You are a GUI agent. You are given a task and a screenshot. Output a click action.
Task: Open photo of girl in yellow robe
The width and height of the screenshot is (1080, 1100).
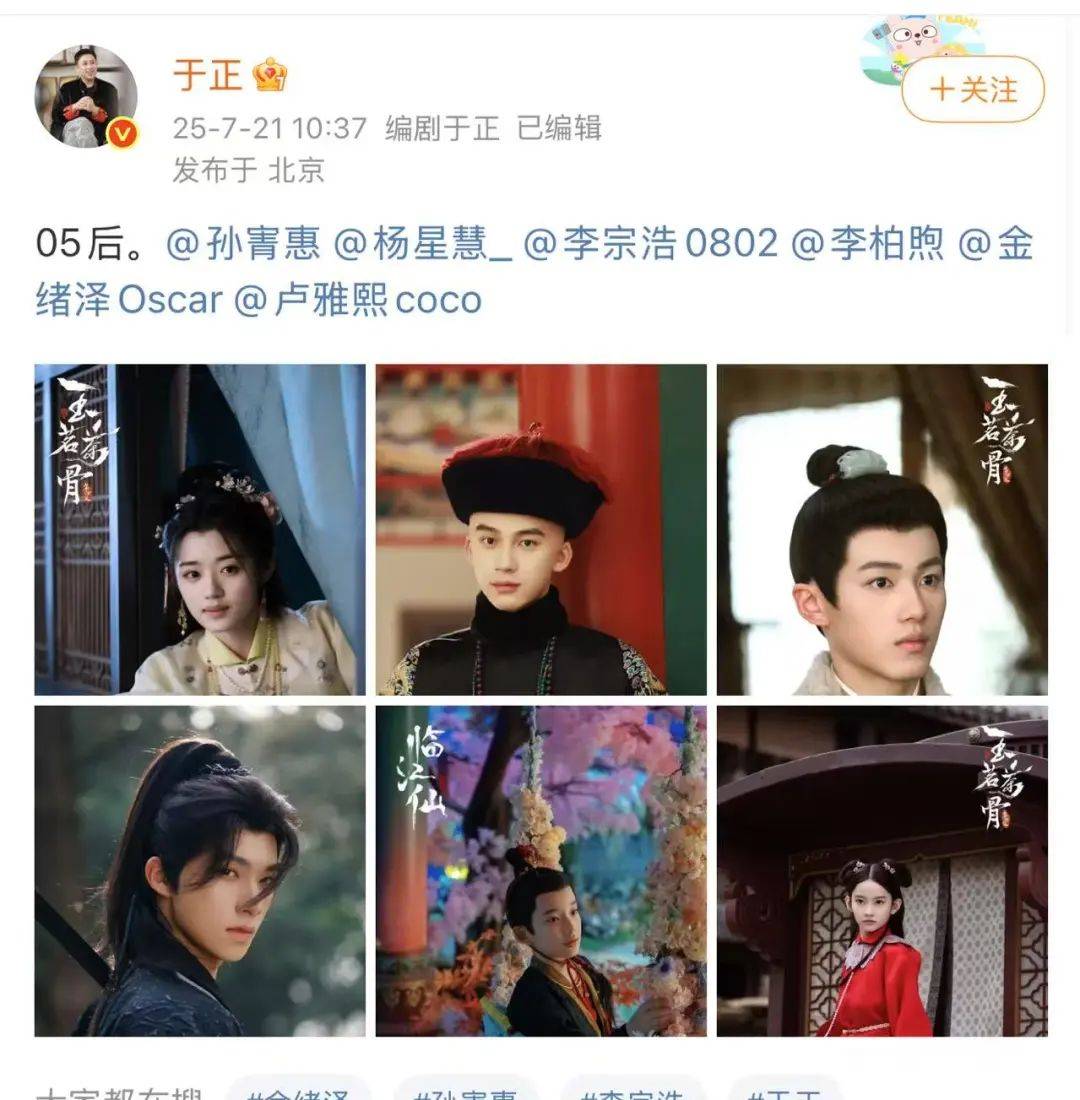click(200, 530)
